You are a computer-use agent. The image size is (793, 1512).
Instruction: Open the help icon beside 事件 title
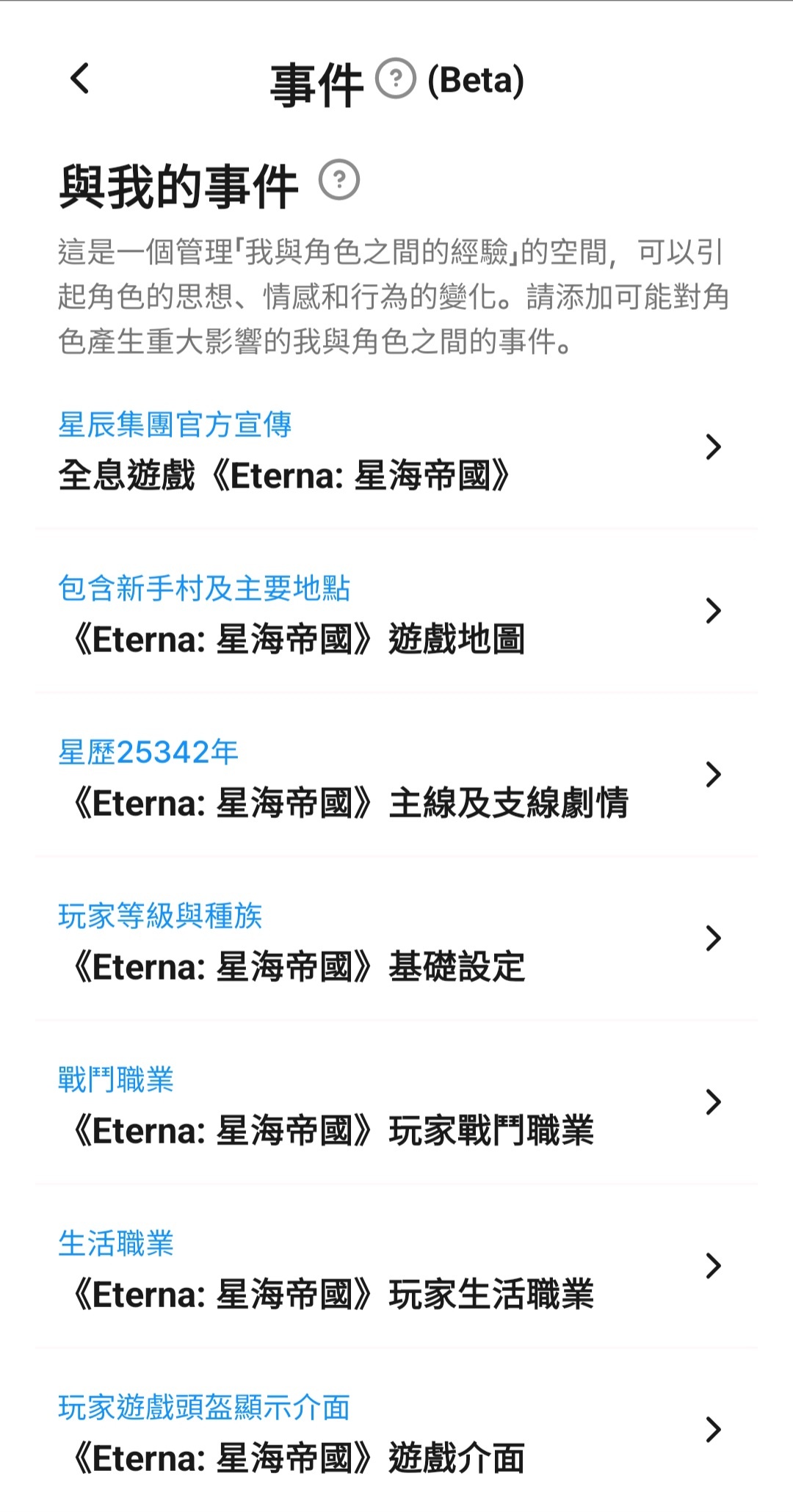[396, 79]
